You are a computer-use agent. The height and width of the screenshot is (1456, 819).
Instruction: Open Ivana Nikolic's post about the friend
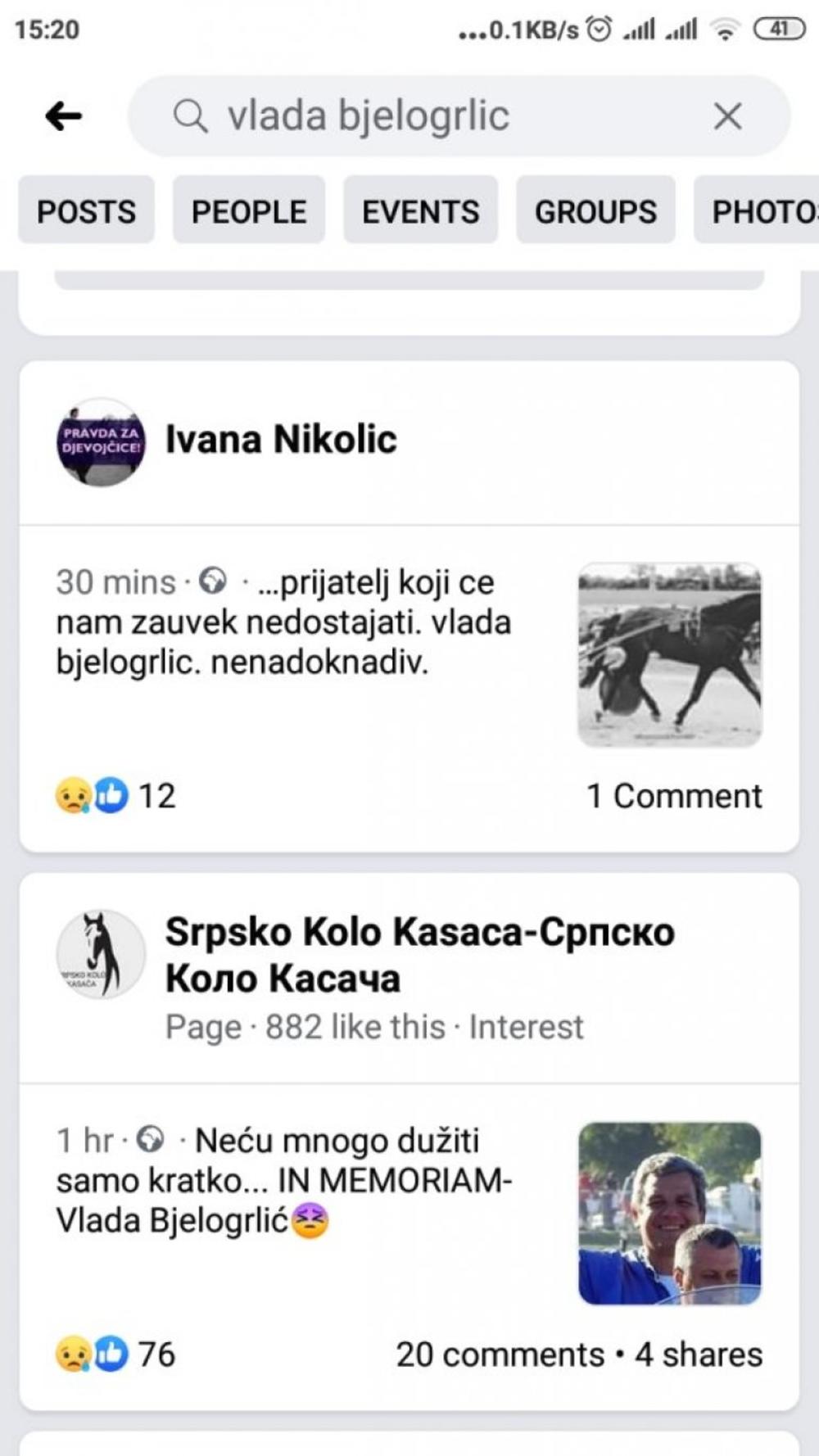coord(283,622)
